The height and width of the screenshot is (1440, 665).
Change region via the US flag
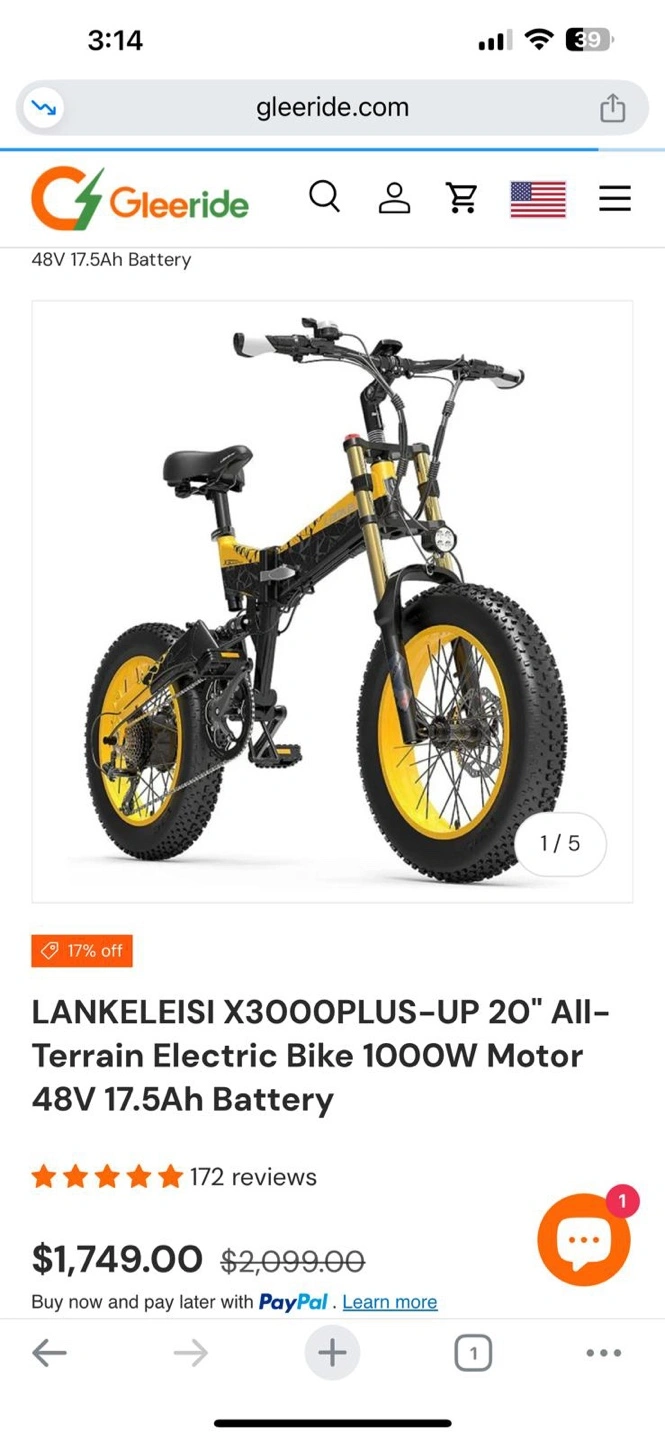(x=538, y=199)
